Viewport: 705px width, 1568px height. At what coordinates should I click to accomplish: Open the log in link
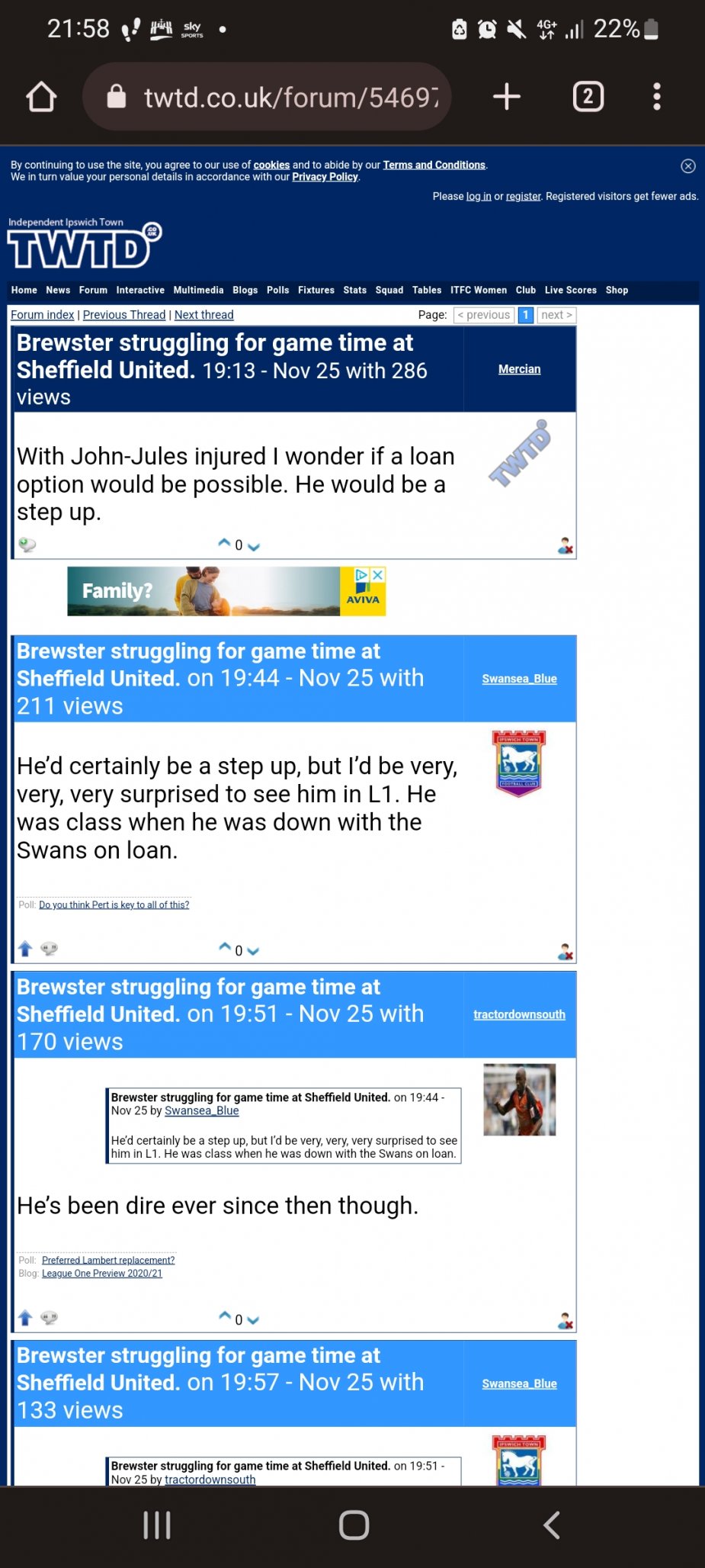click(x=479, y=196)
